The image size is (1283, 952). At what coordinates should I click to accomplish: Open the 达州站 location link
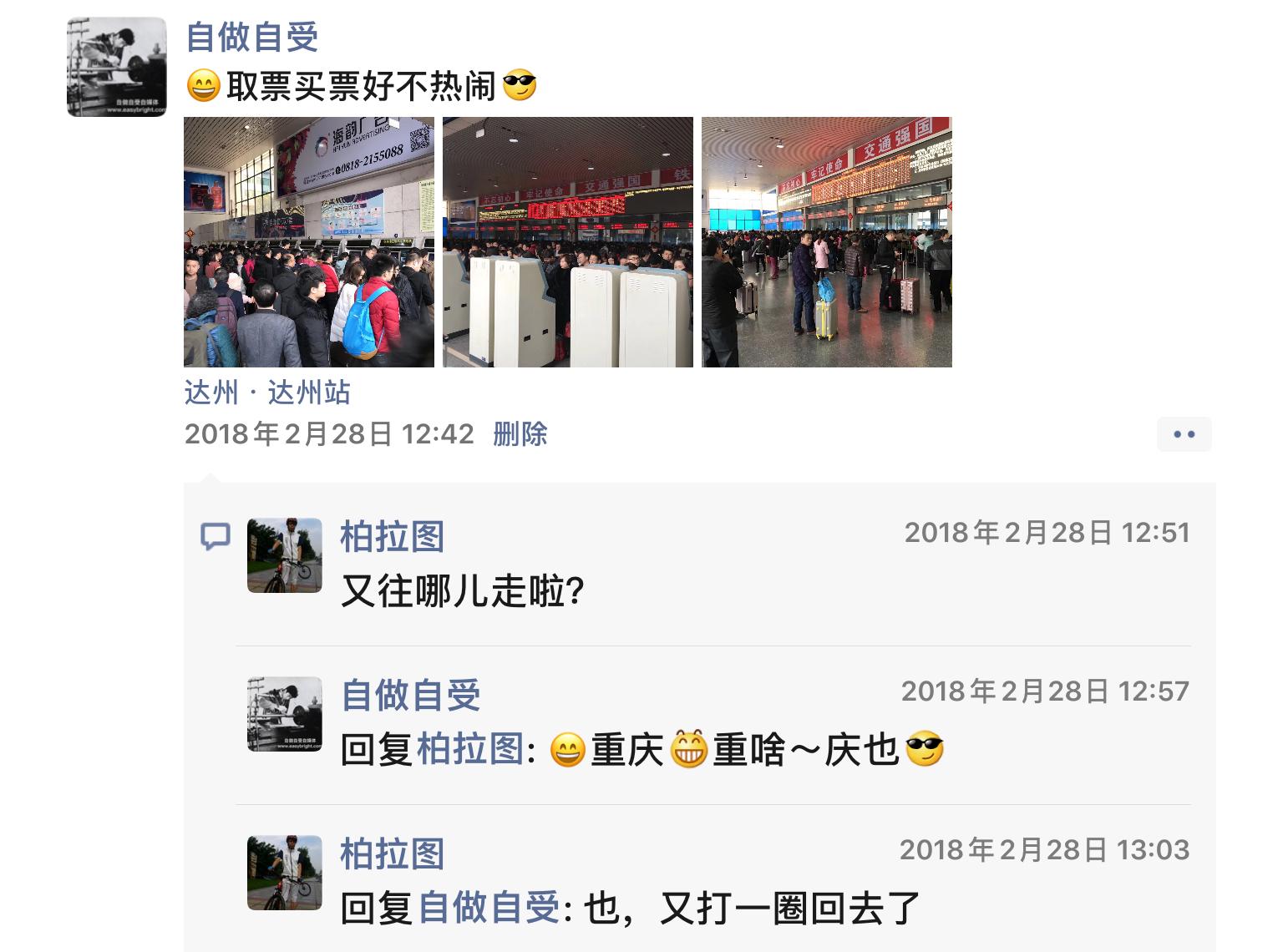click(267, 392)
